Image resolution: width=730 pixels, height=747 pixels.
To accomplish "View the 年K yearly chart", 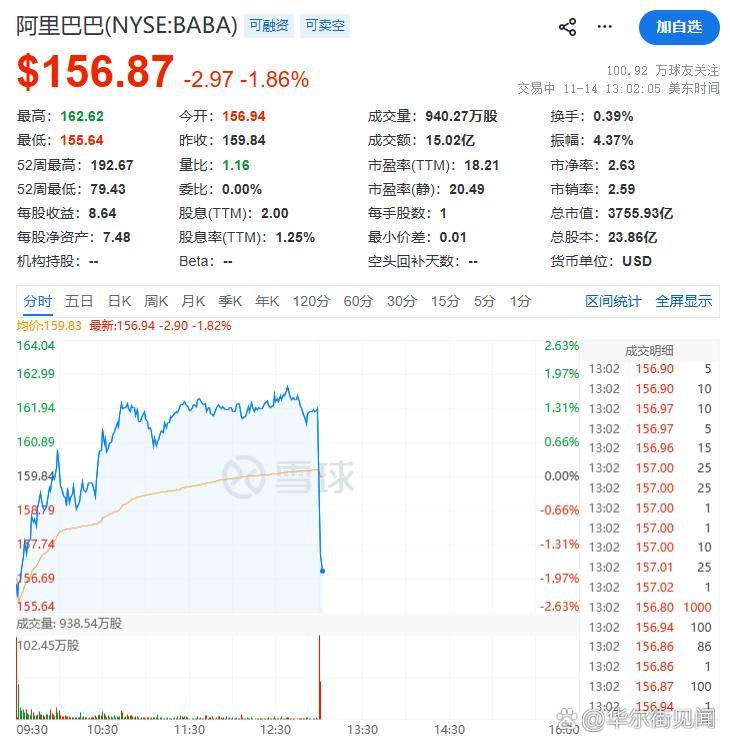I will coord(267,301).
